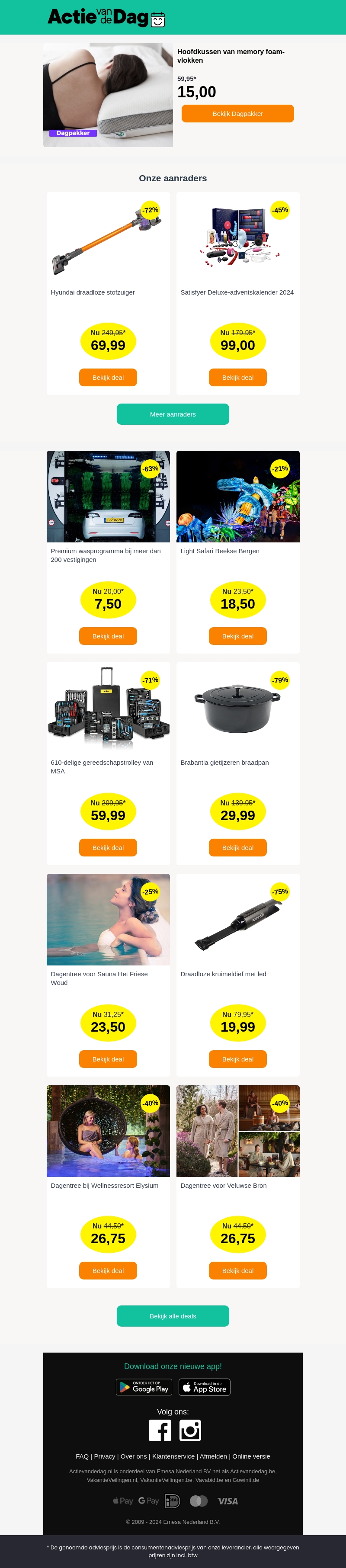Open the Wellnessresort Elysium deal
346x1568 pixels.
click(x=108, y=1270)
